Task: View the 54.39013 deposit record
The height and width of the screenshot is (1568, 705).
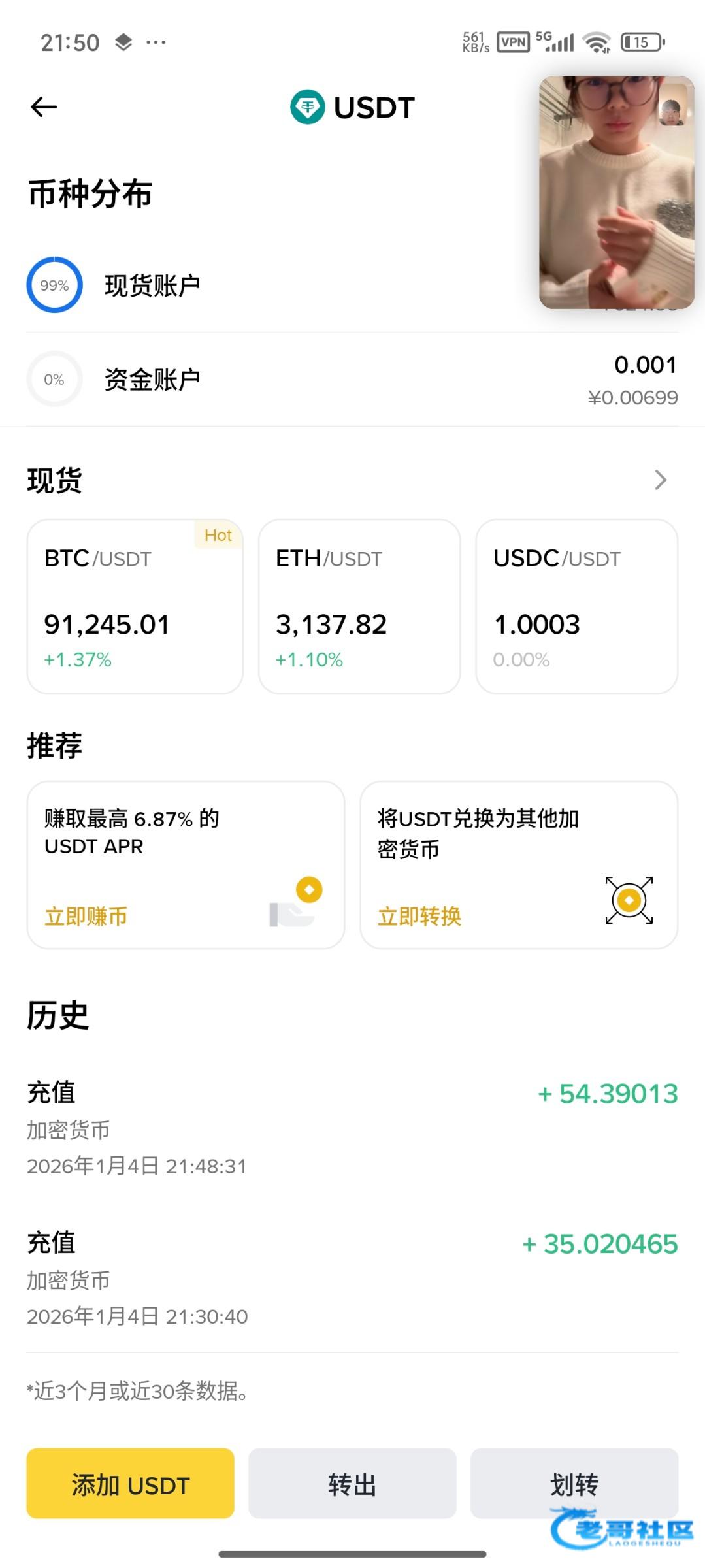Action: point(352,1128)
